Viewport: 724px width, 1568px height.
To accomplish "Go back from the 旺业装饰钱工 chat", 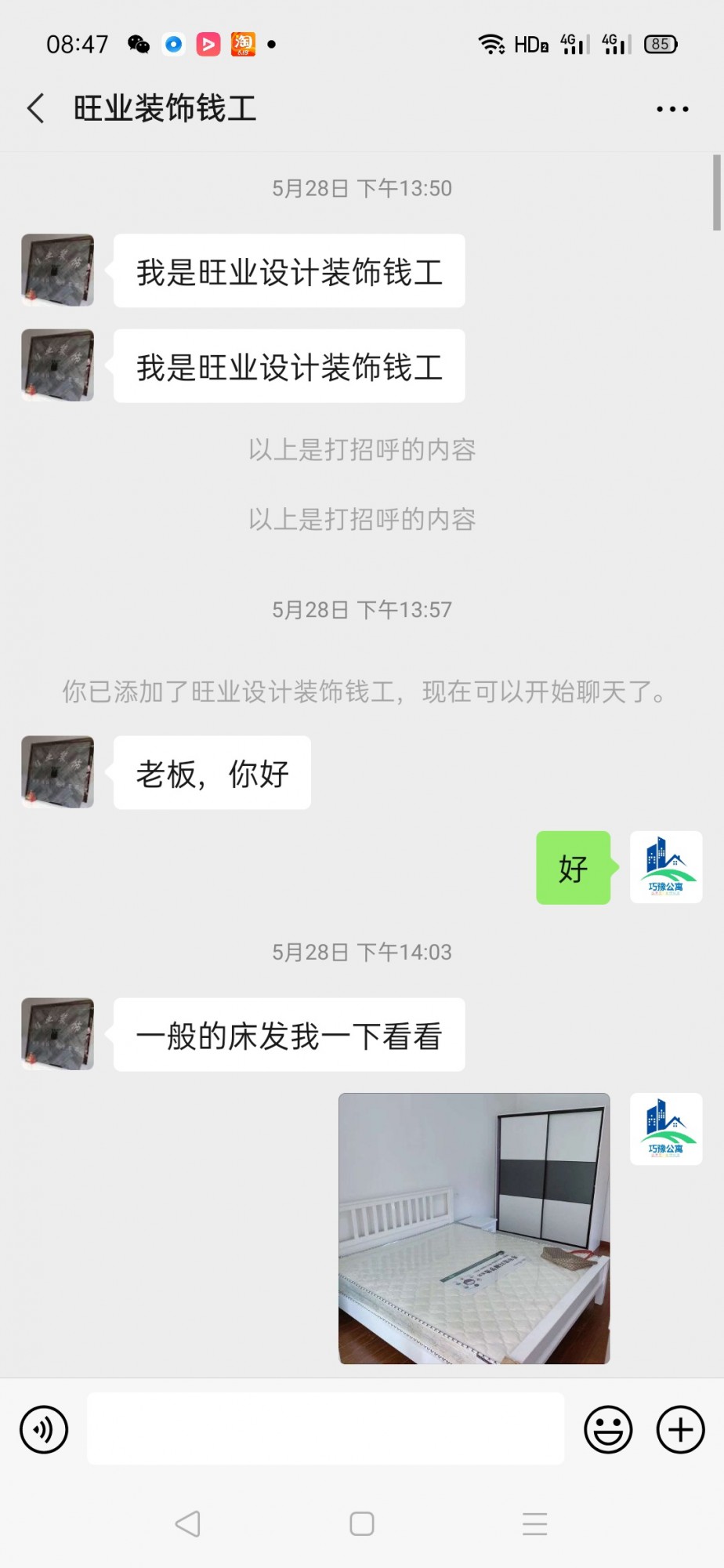I will (36, 108).
